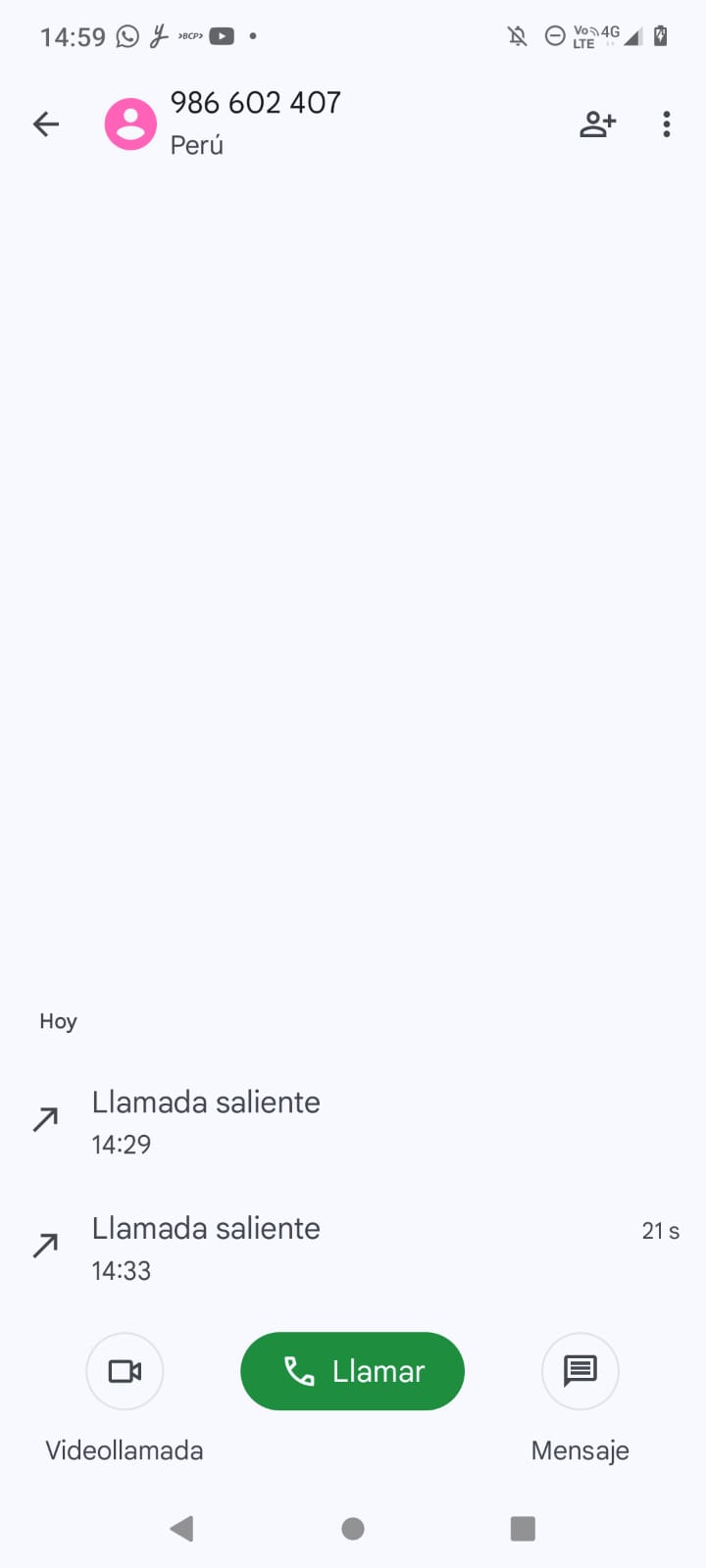Start a Videollamada with this number
Screen dimensions: 706x1568
coord(125,1371)
